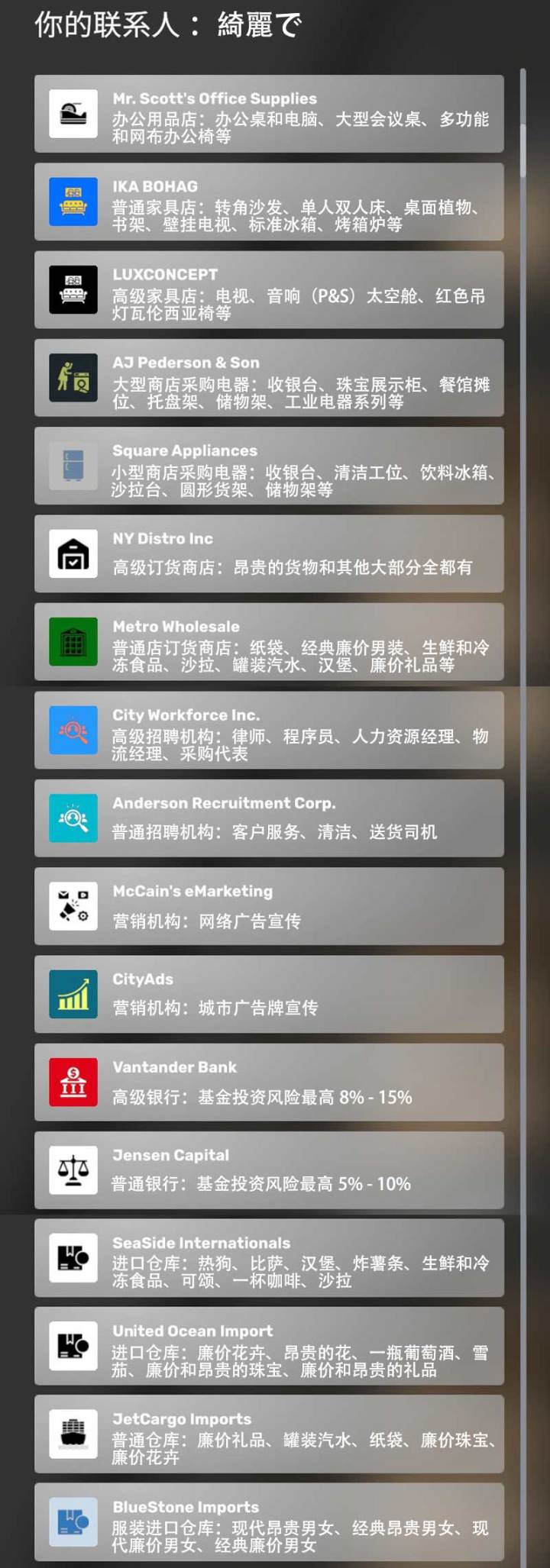This screenshot has width=550, height=1568.
Task: Tap the AJ Pederson & Son contact
Action: point(269,378)
